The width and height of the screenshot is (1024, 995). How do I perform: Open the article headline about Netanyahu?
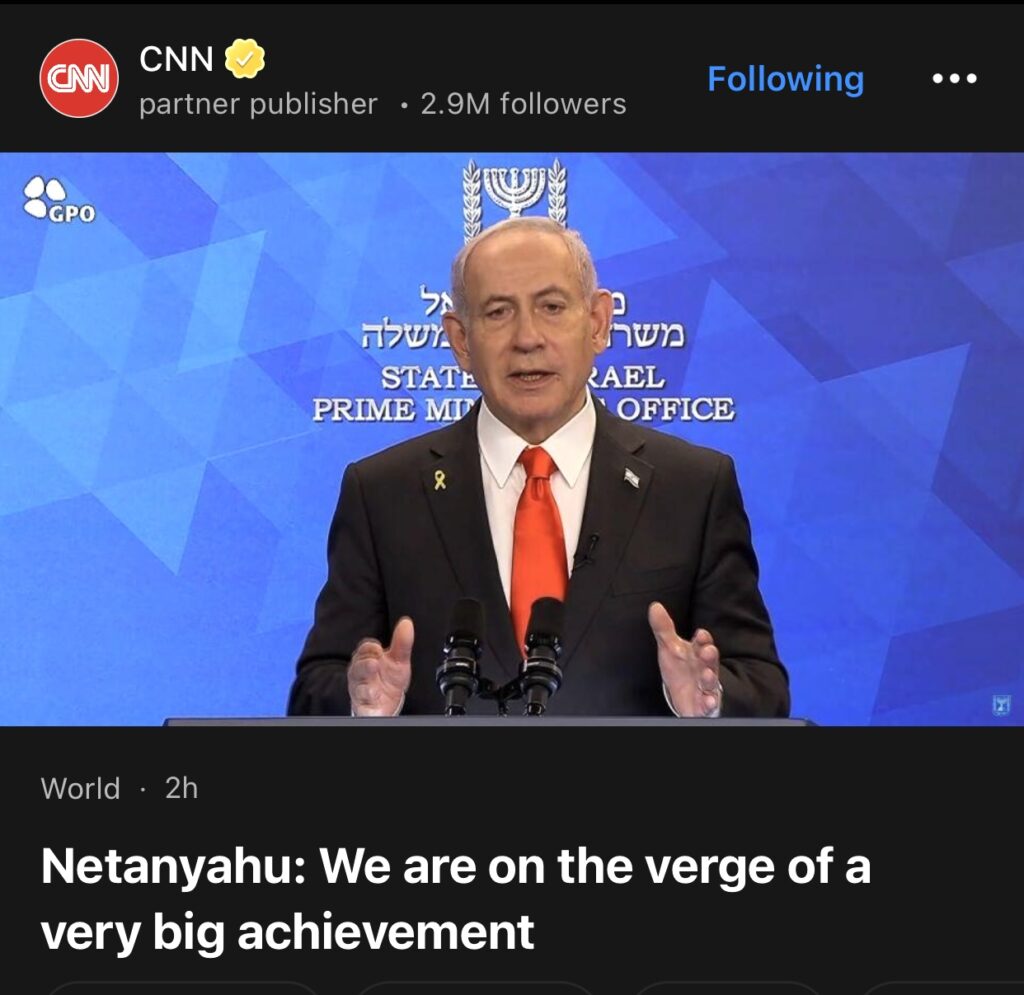tap(455, 899)
